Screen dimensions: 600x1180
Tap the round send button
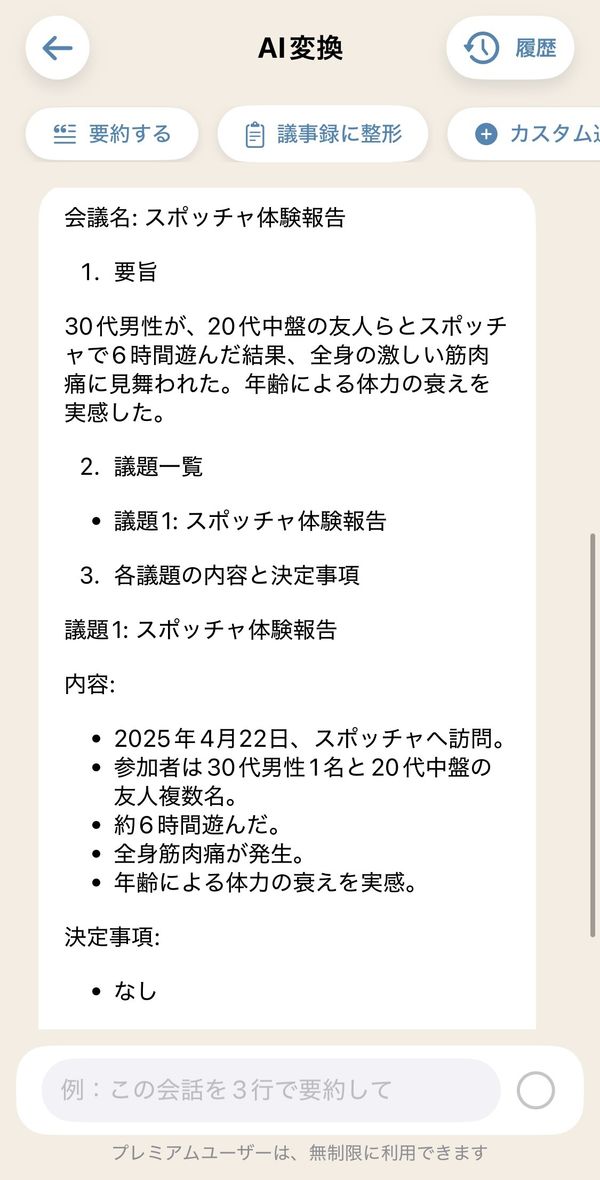tap(536, 1090)
